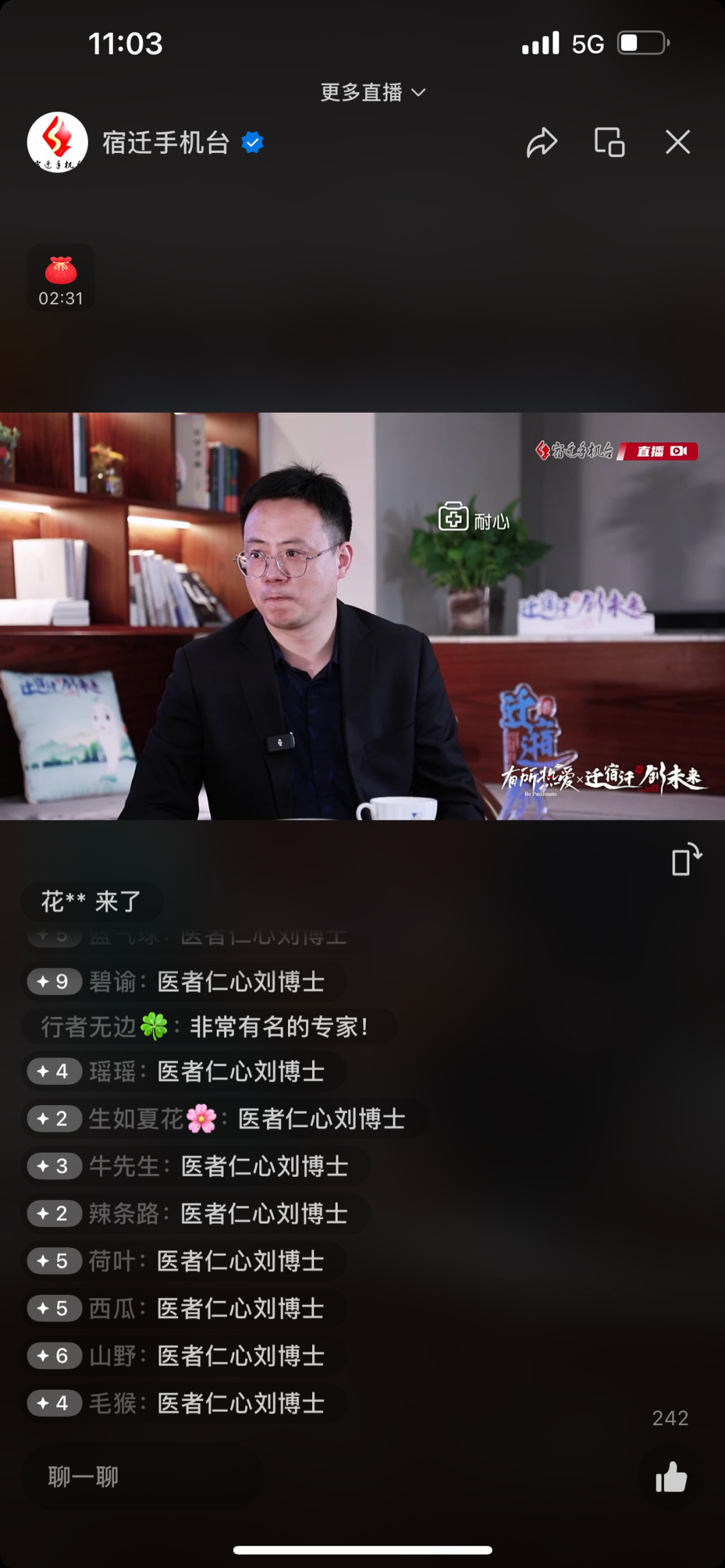Expand the 更多直播 dropdown
The image size is (725, 1568).
tap(373, 92)
